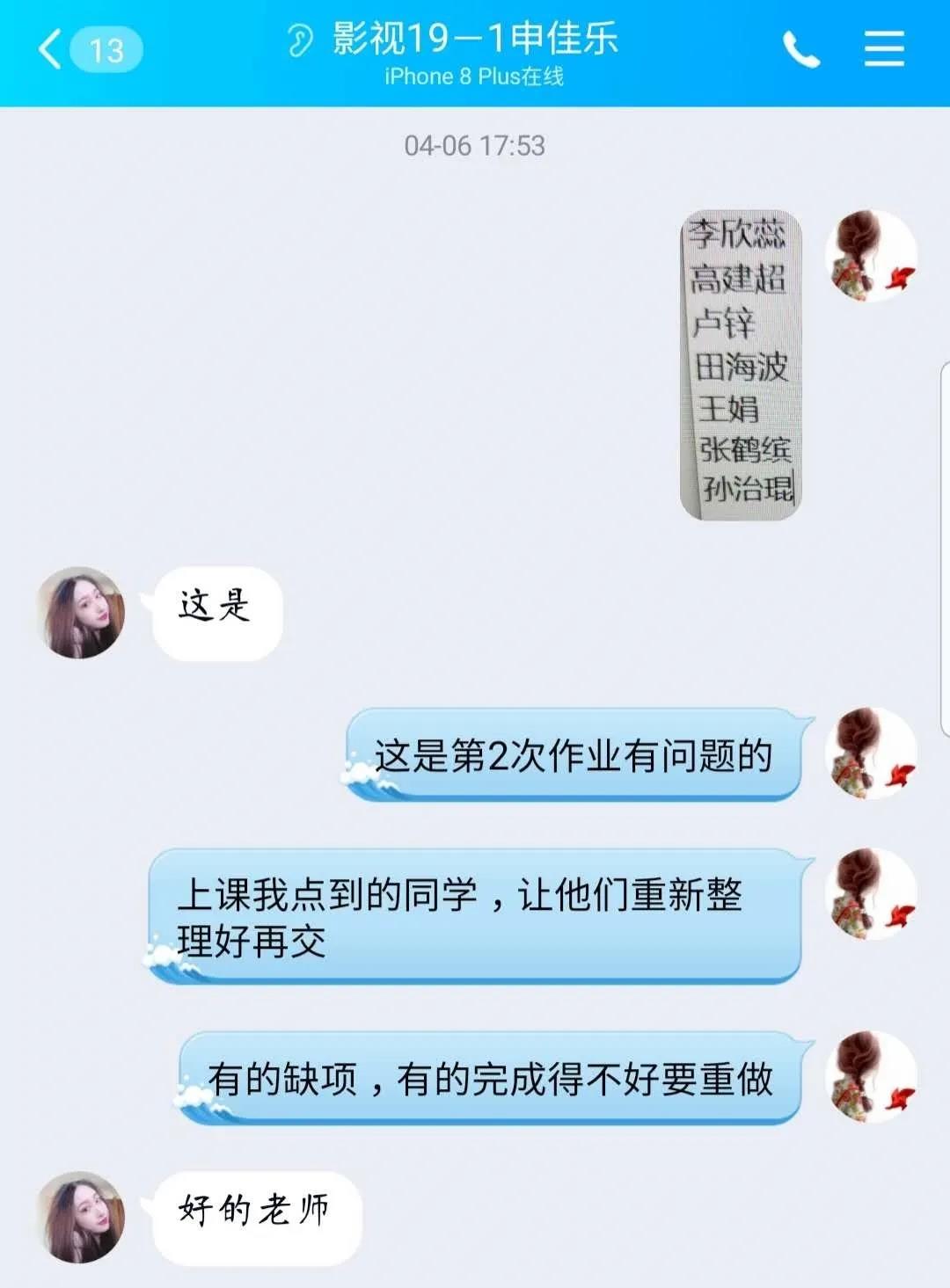The height and width of the screenshot is (1288, 950).
Task: Start a voice call with 申佳乐
Action: tap(800, 49)
